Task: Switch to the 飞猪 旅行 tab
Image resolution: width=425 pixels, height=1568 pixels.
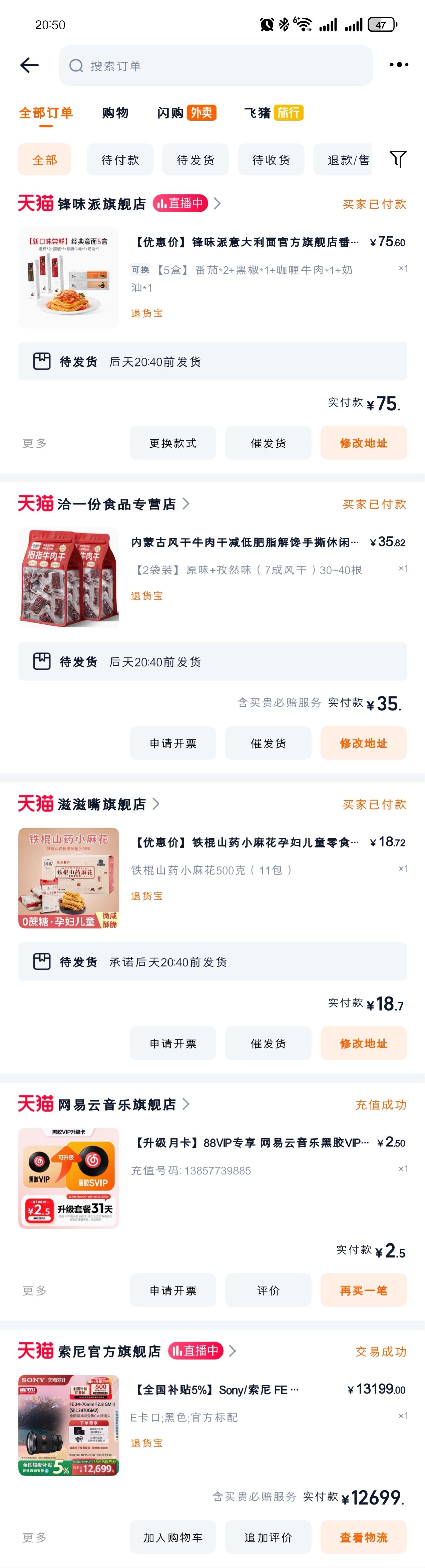Action: 273,112
